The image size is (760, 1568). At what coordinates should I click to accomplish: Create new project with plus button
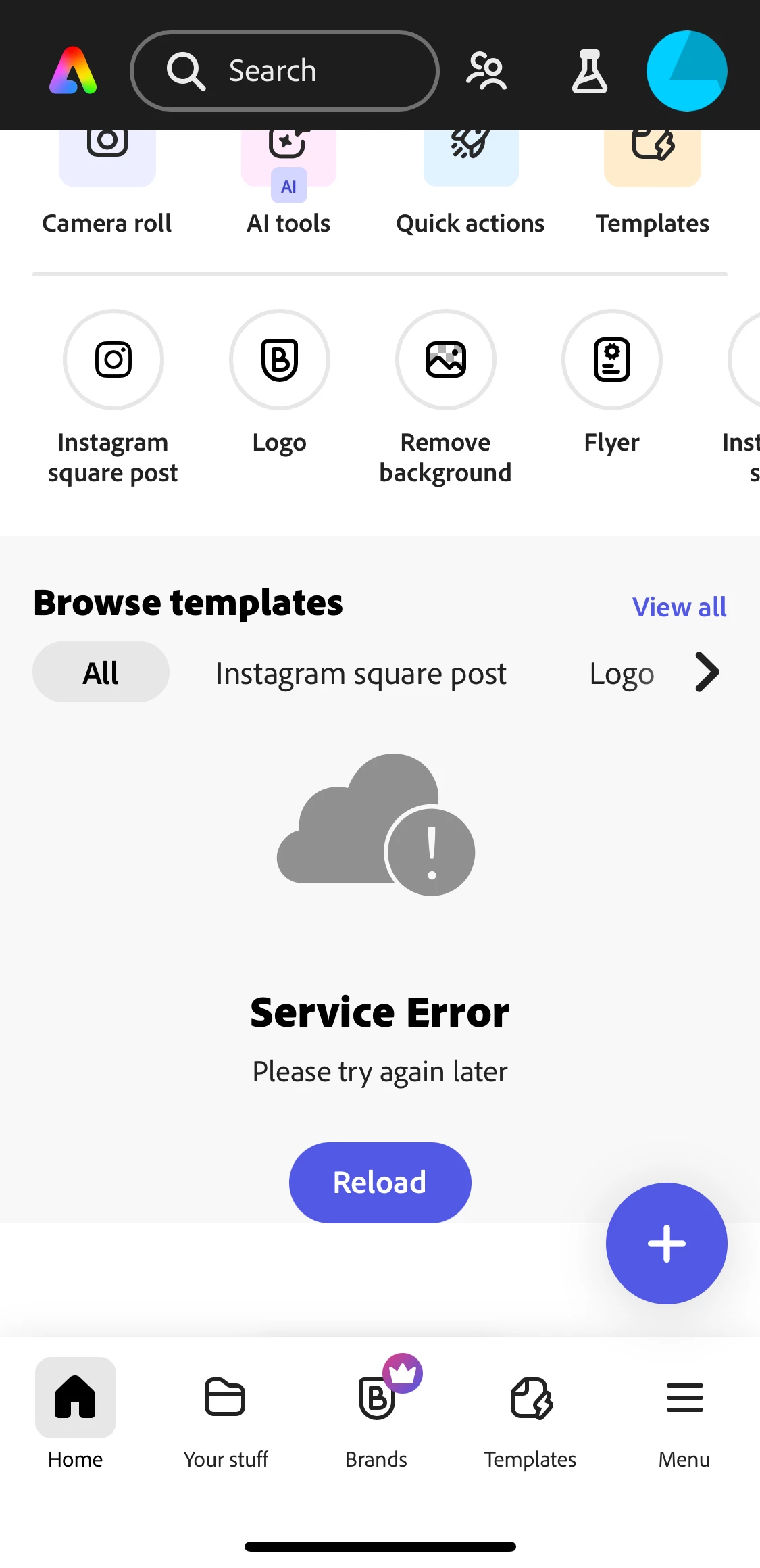click(x=666, y=1243)
